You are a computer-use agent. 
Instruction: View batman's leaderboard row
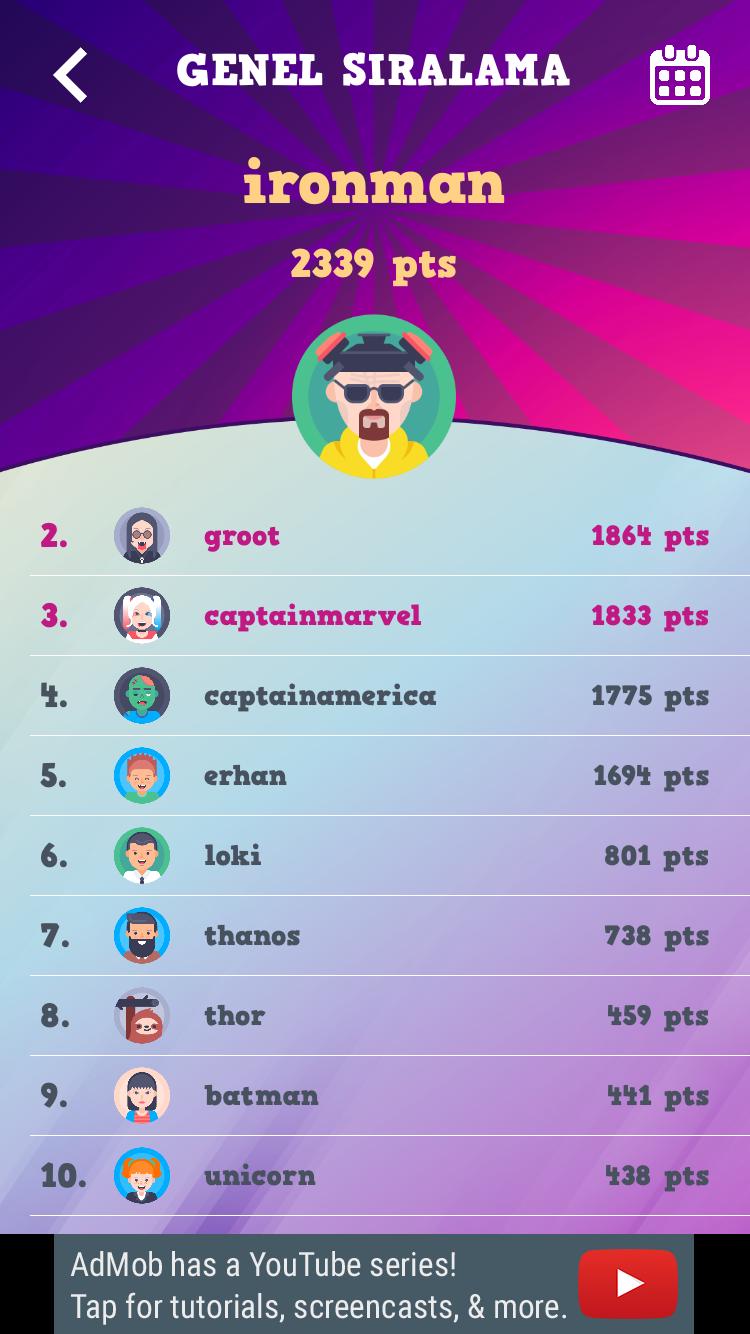click(374, 1096)
